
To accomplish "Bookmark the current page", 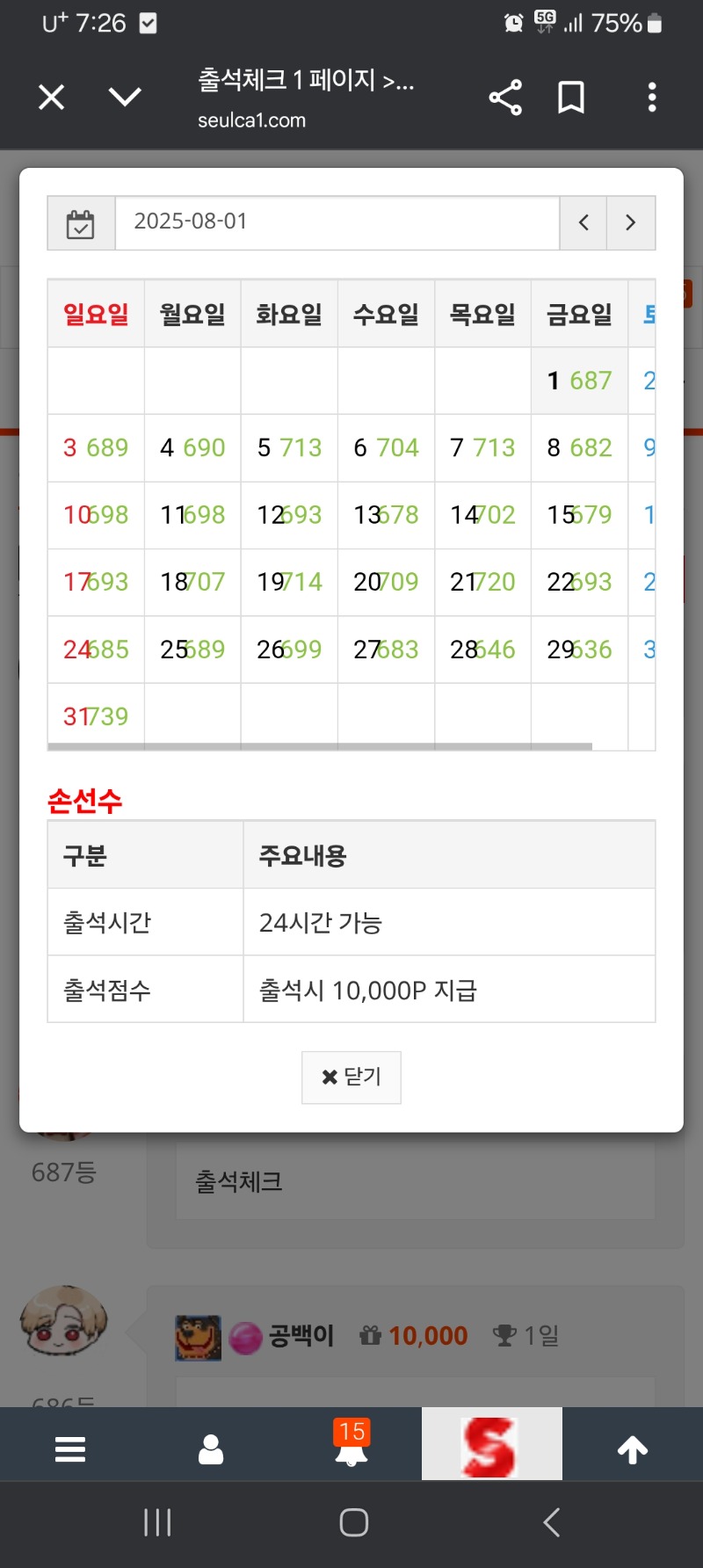I will (x=571, y=97).
